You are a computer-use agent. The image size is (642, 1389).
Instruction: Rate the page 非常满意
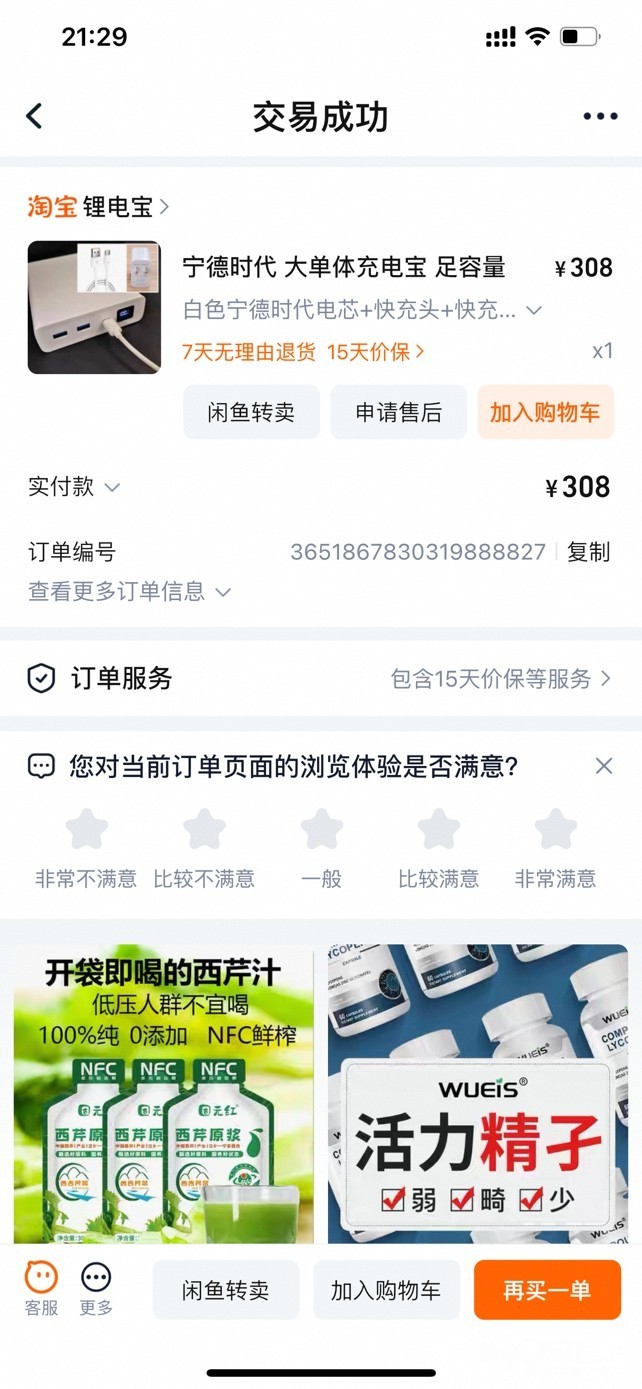tap(555, 845)
